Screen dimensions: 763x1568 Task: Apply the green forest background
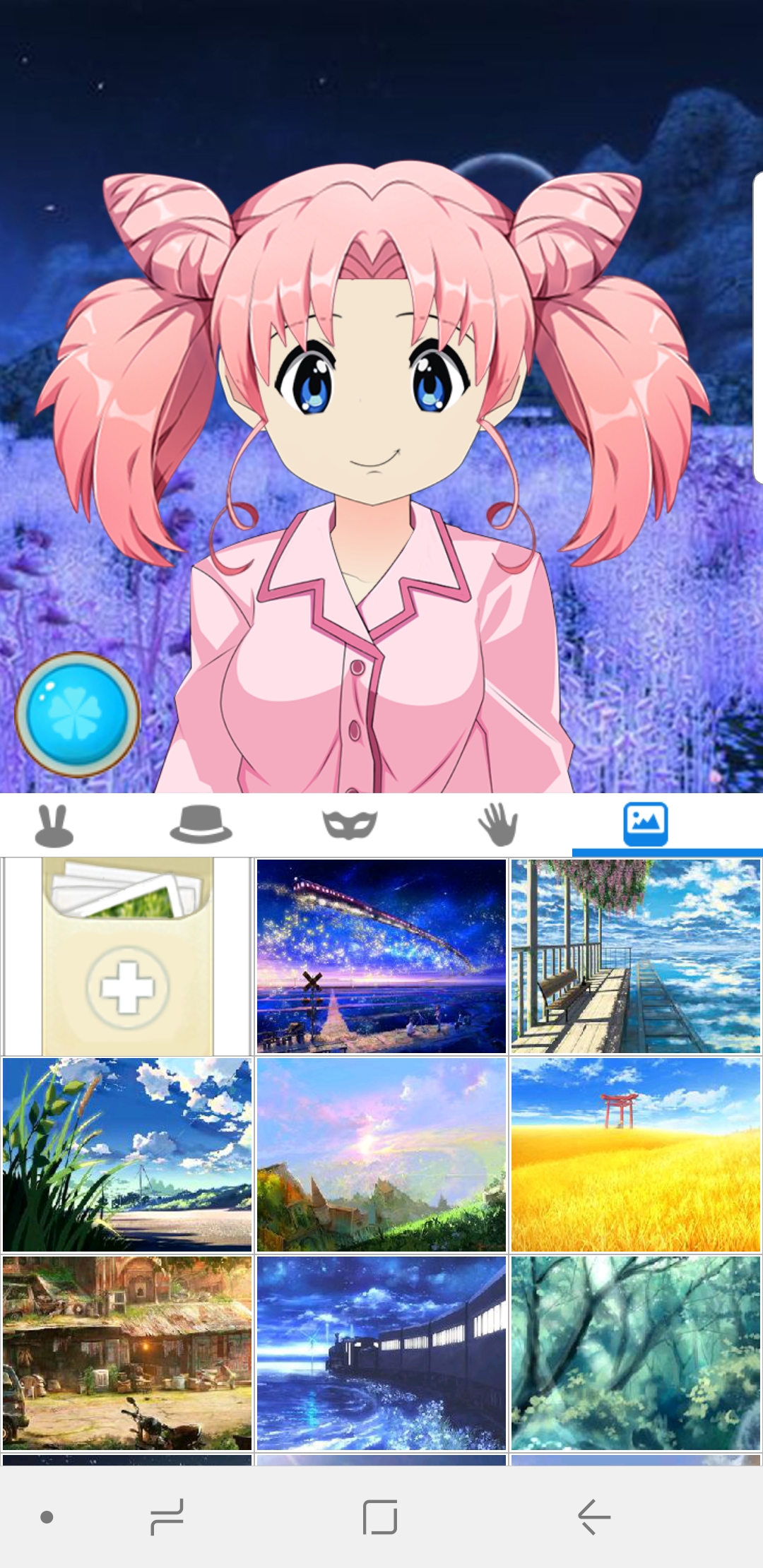click(636, 1353)
